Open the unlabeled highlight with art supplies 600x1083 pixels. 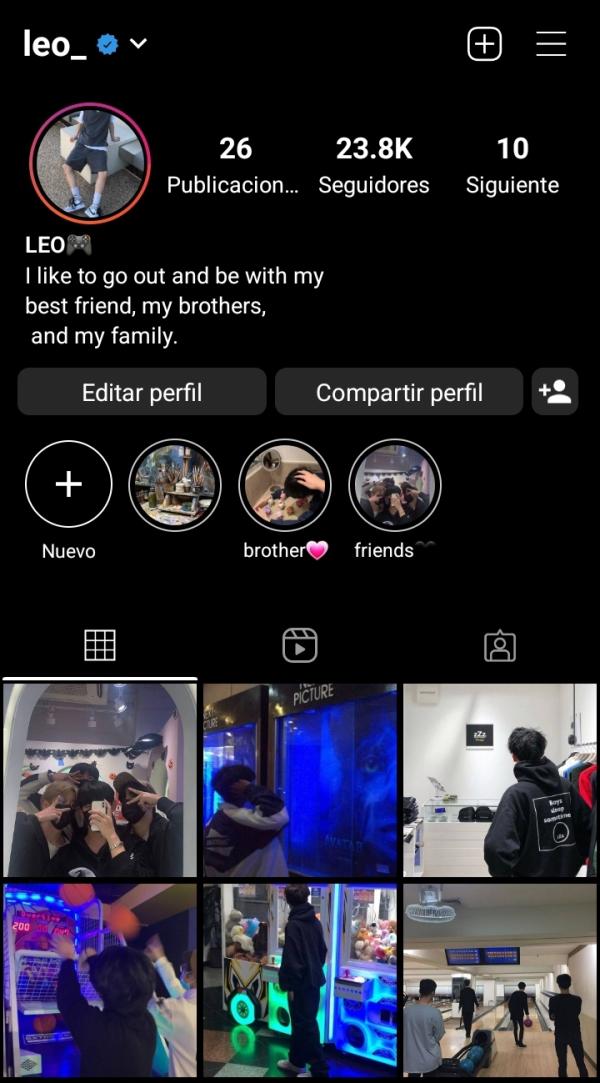click(175, 485)
